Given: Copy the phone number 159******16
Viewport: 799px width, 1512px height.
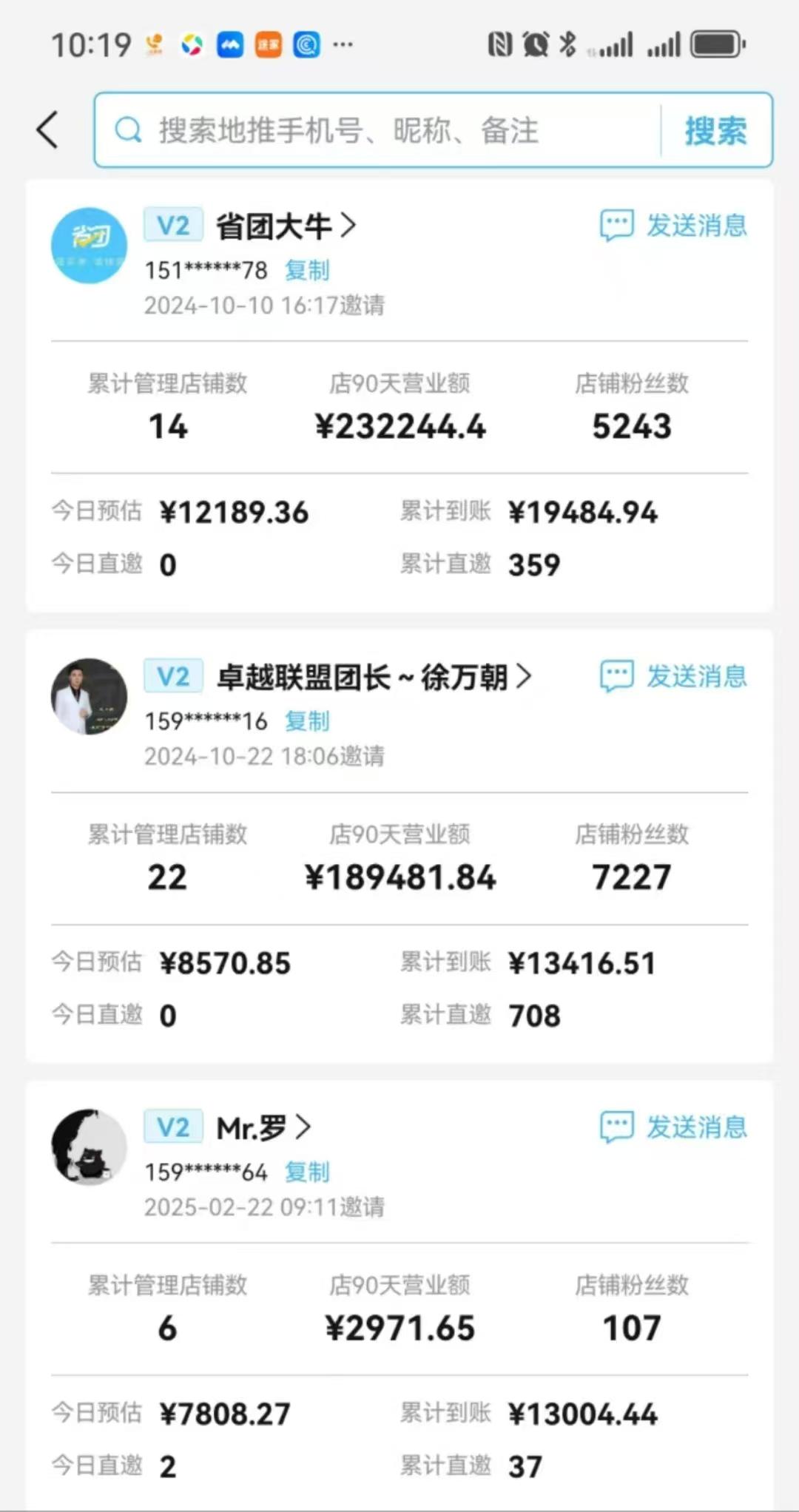Looking at the screenshot, I should [307, 720].
